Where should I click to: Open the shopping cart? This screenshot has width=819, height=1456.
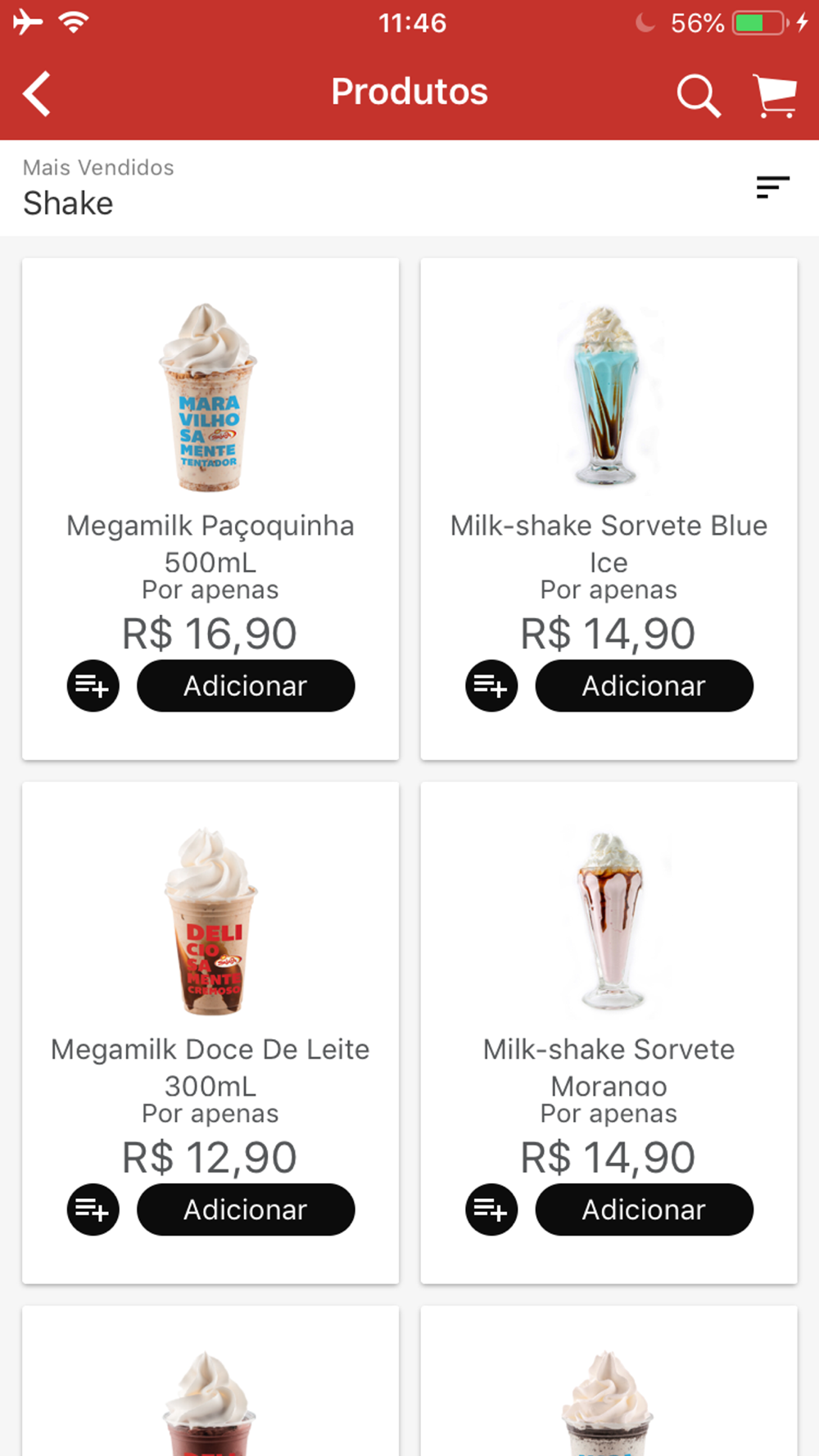click(x=774, y=95)
